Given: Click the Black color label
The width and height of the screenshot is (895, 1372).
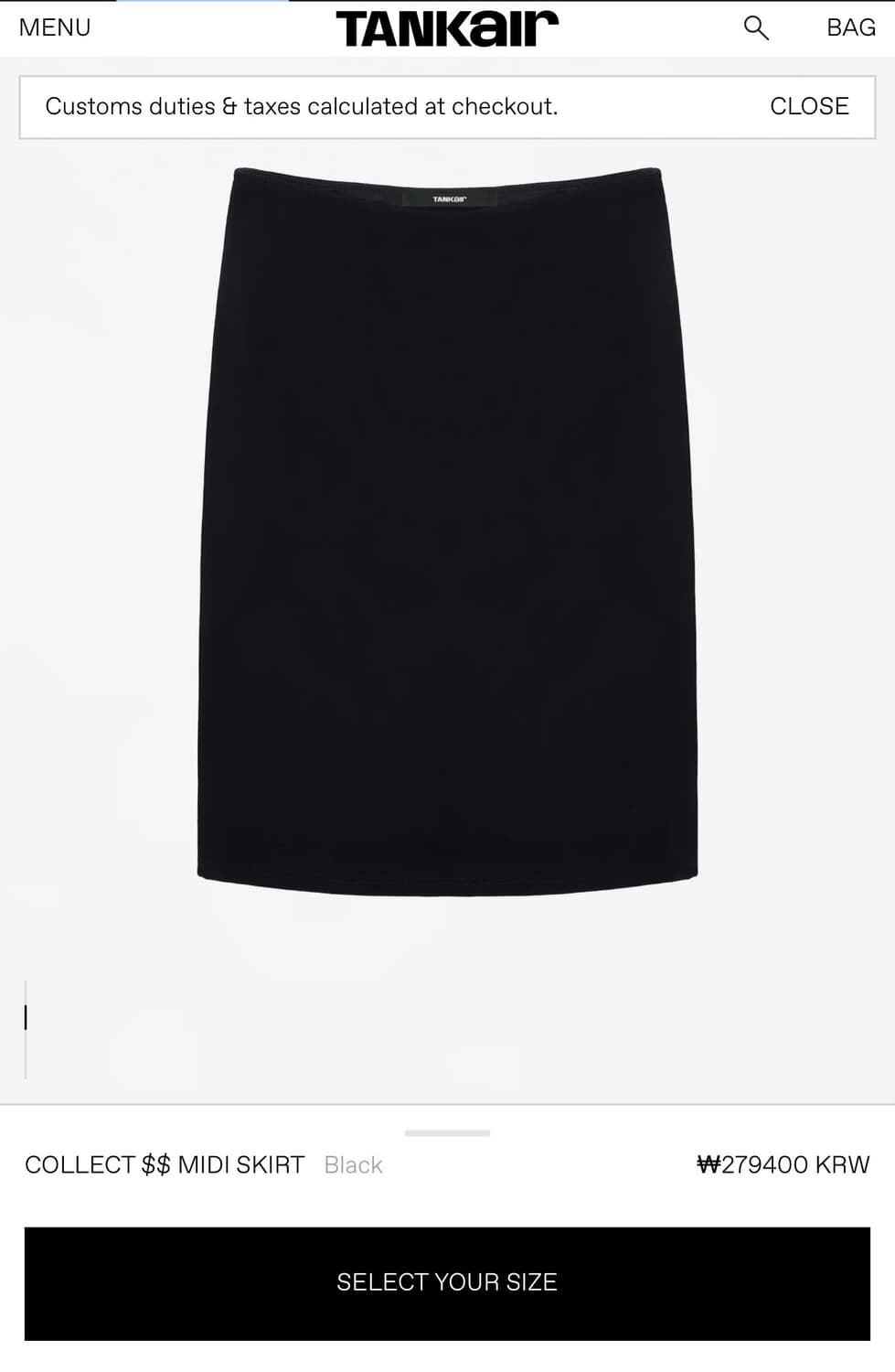Looking at the screenshot, I should (353, 1164).
